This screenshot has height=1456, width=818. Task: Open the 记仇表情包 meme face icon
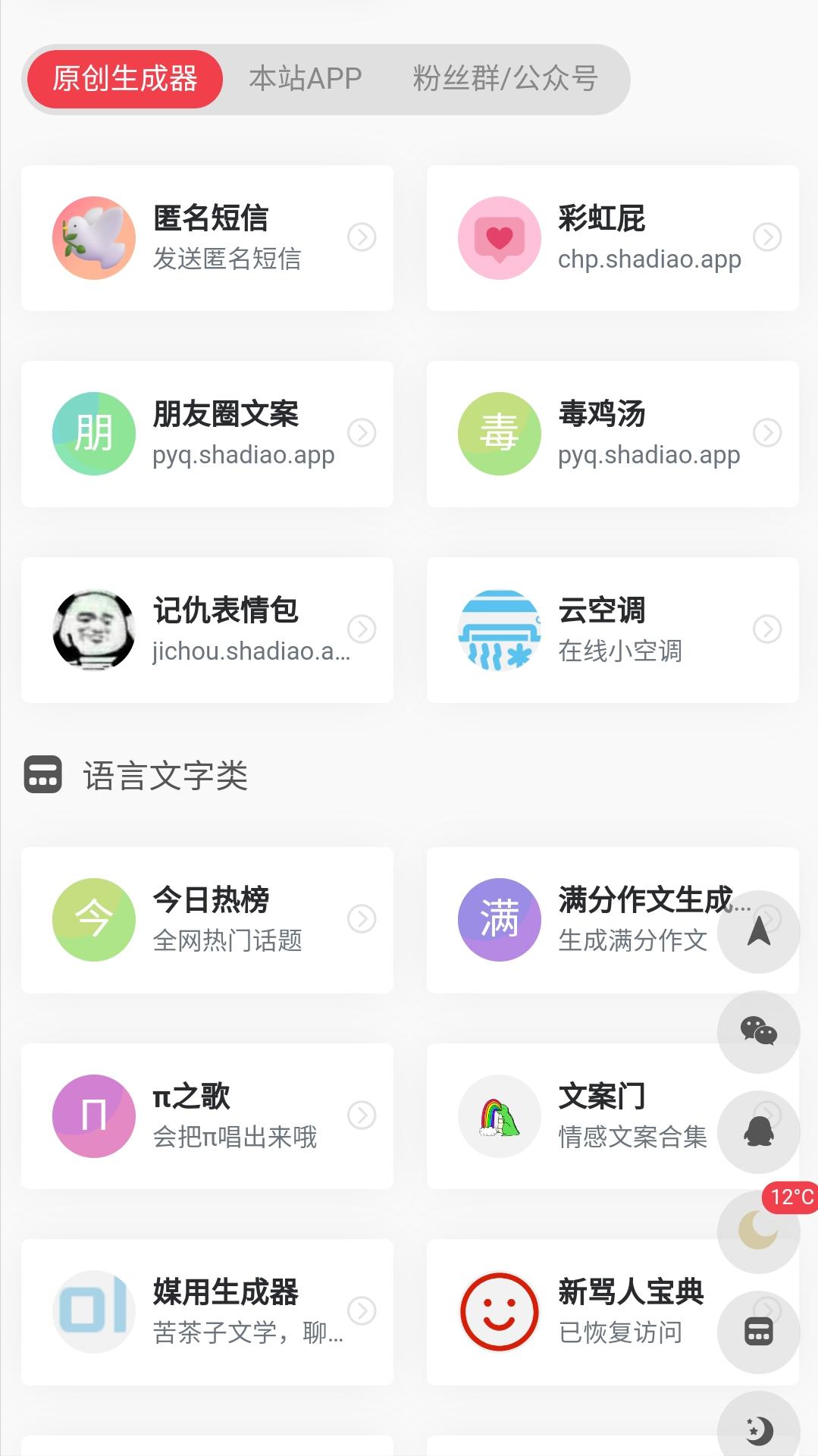click(x=93, y=629)
